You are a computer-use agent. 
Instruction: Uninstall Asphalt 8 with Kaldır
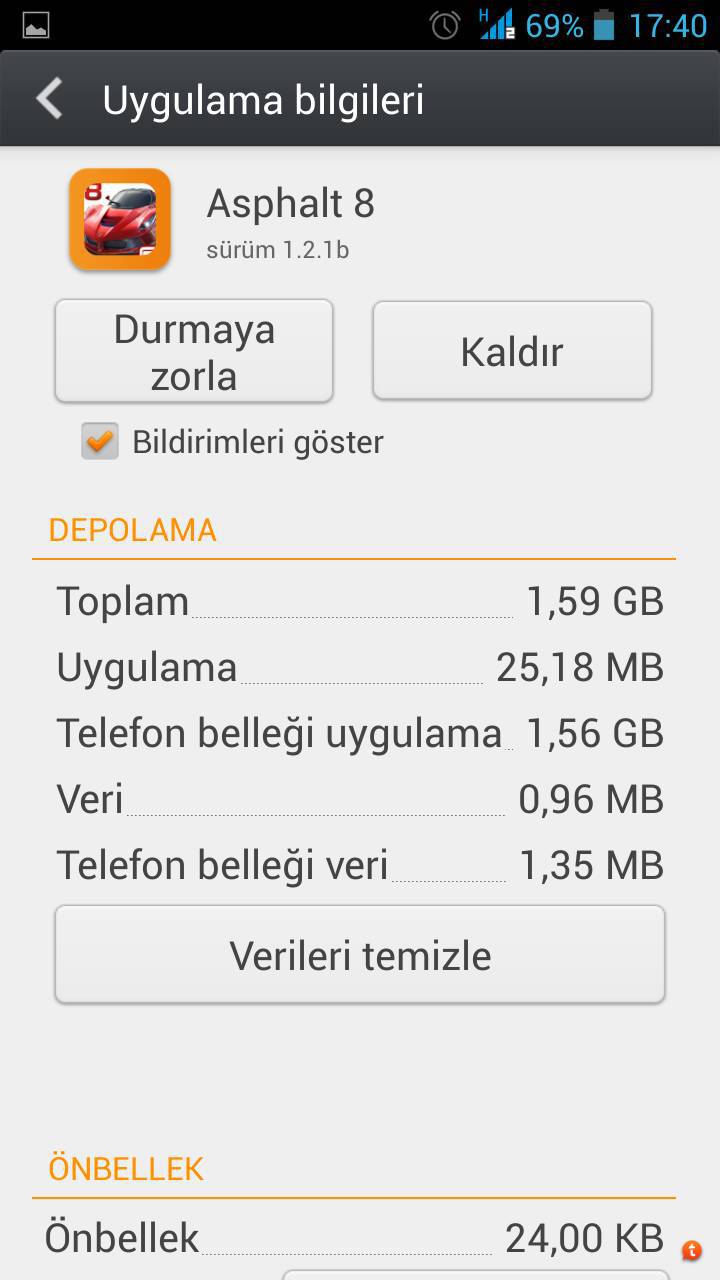pyautogui.click(x=512, y=352)
